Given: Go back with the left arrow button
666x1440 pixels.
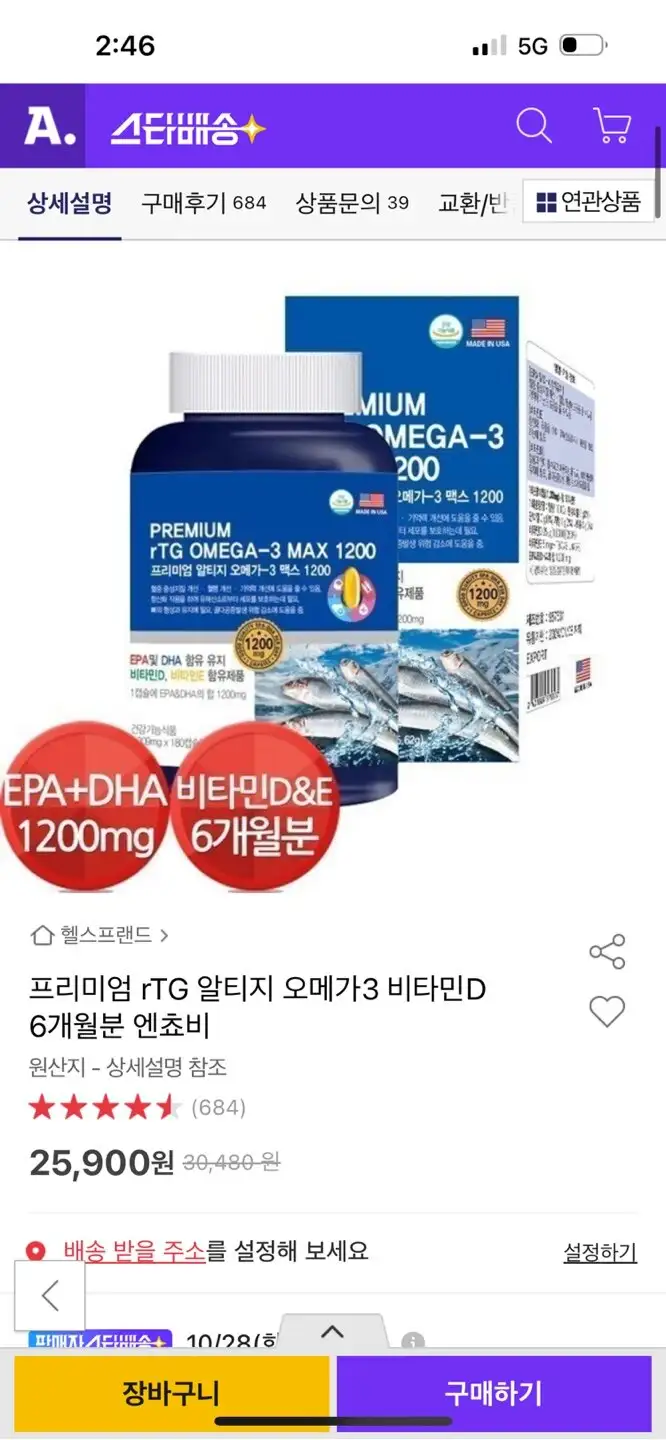Looking at the screenshot, I should coord(50,1296).
